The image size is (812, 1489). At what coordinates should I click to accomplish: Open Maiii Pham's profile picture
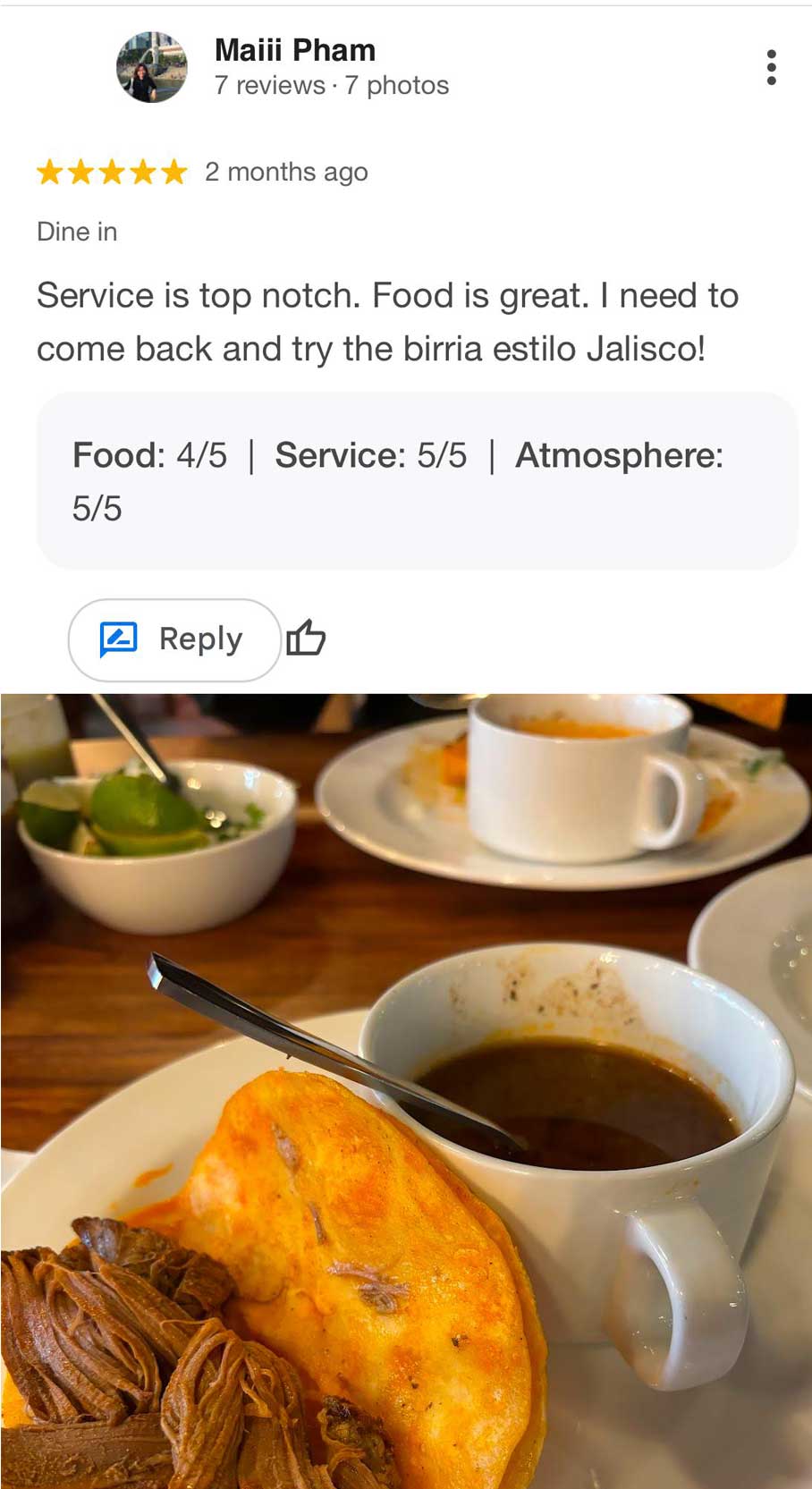tap(152, 67)
